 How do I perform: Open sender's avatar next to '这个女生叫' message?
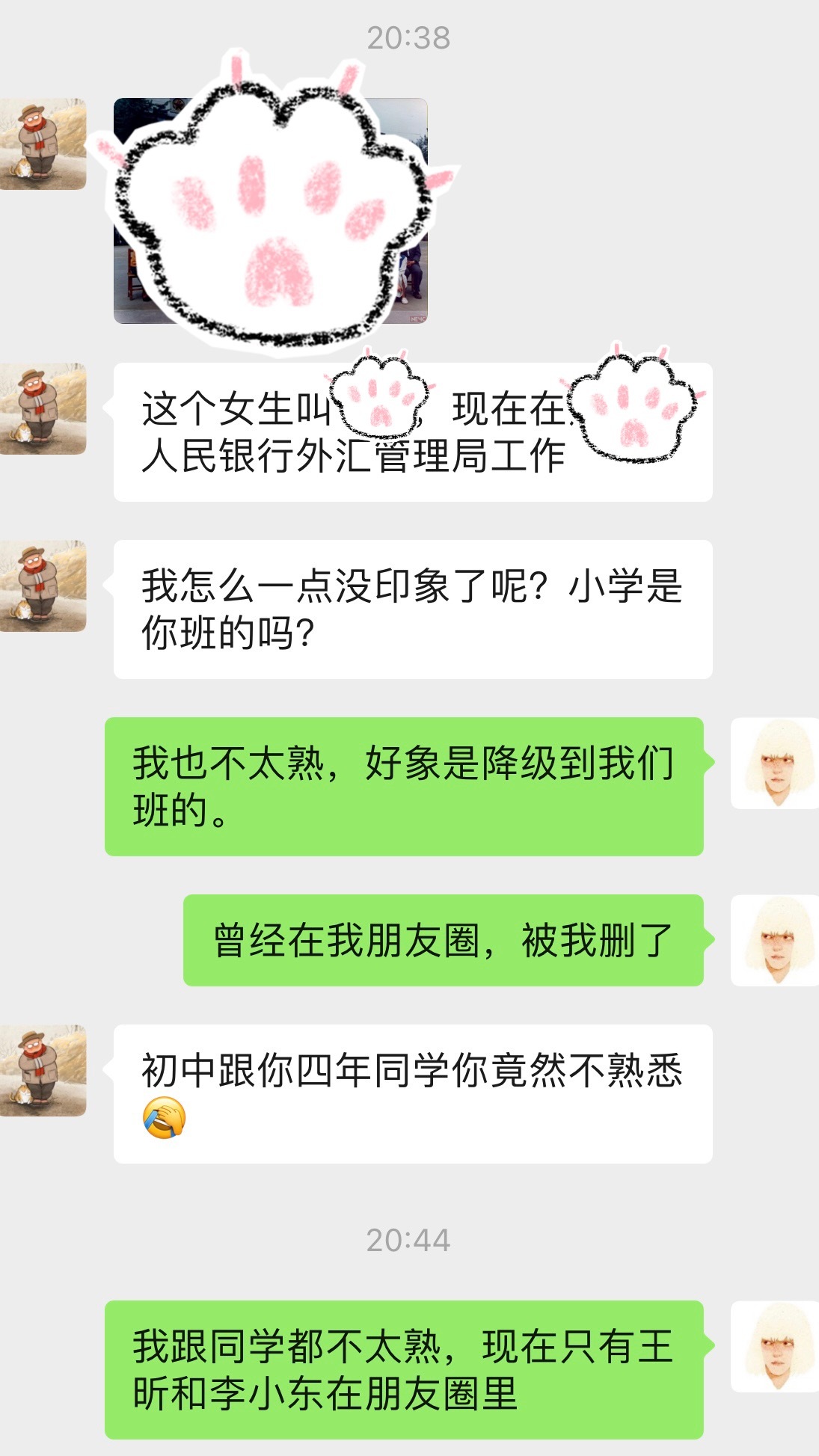coord(43,409)
